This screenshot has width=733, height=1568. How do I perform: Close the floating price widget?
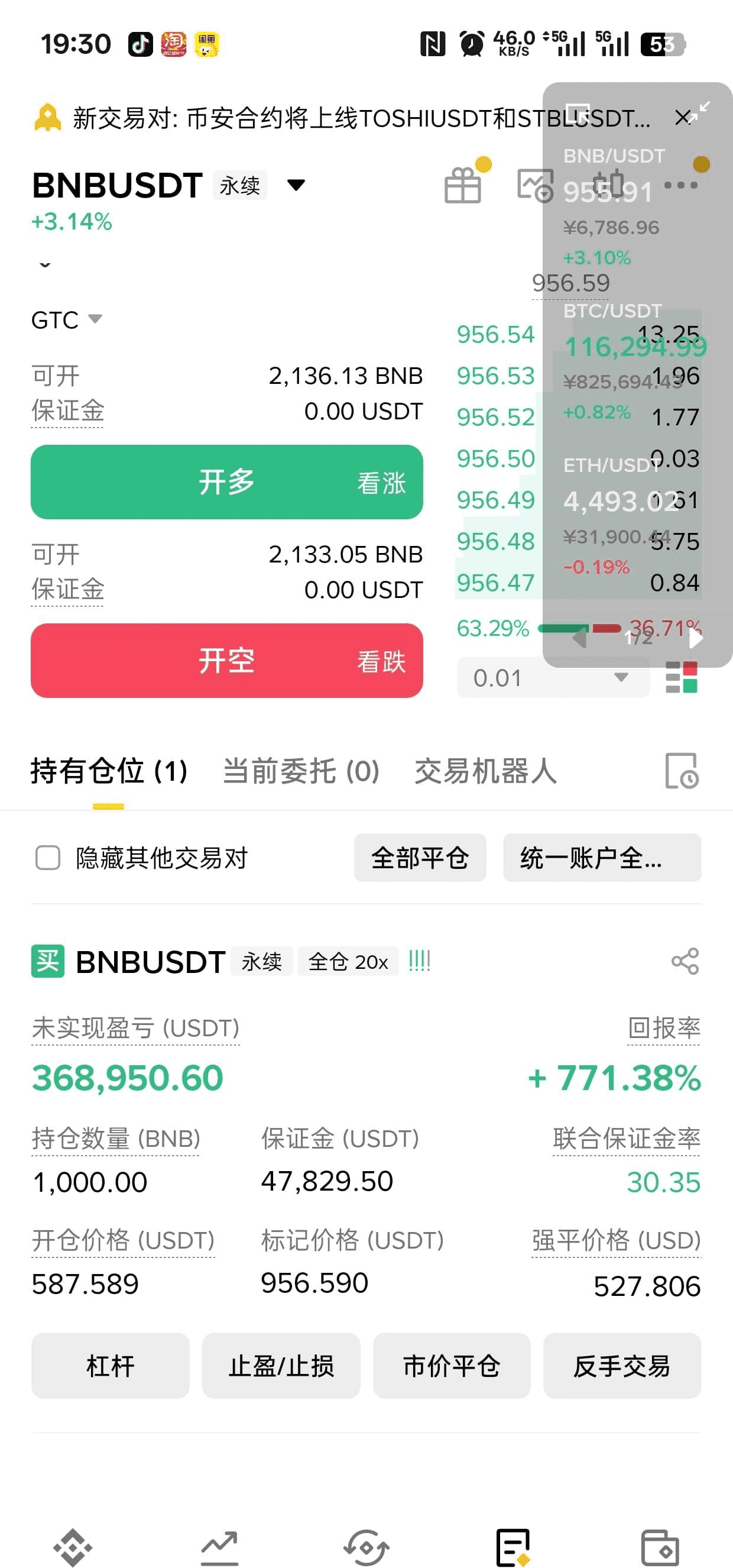[x=683, y=117]
